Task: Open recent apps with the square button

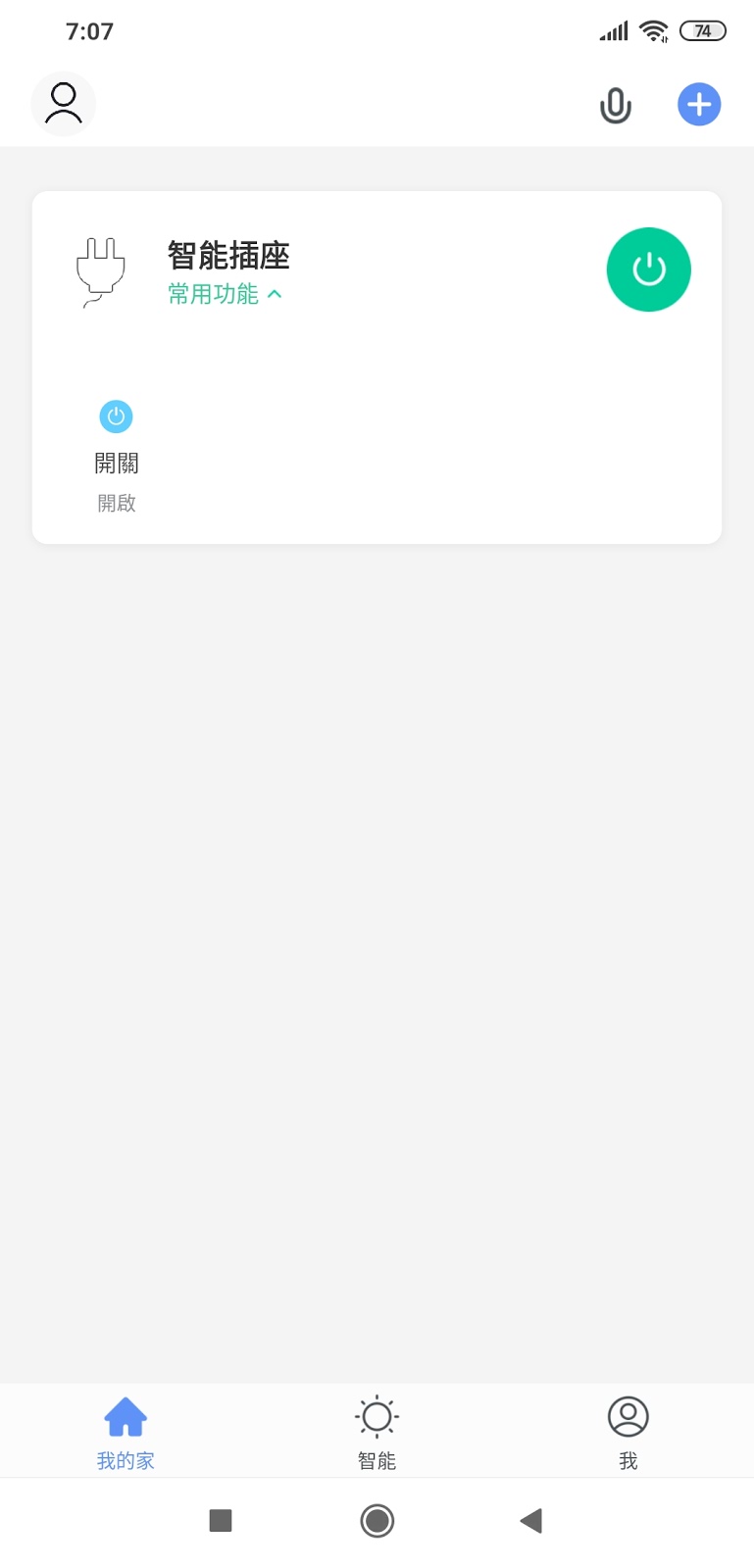Action: [221, 1521]
